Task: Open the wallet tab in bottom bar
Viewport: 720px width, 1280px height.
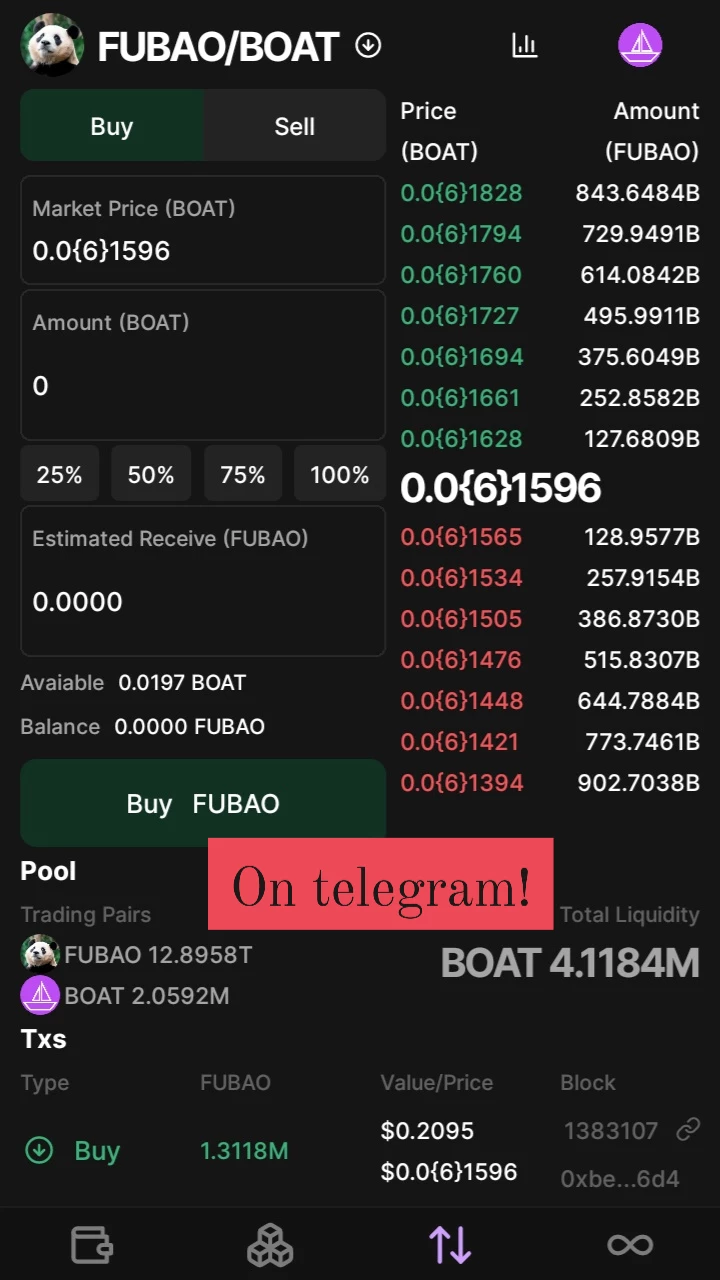Action: [91, 1245]
